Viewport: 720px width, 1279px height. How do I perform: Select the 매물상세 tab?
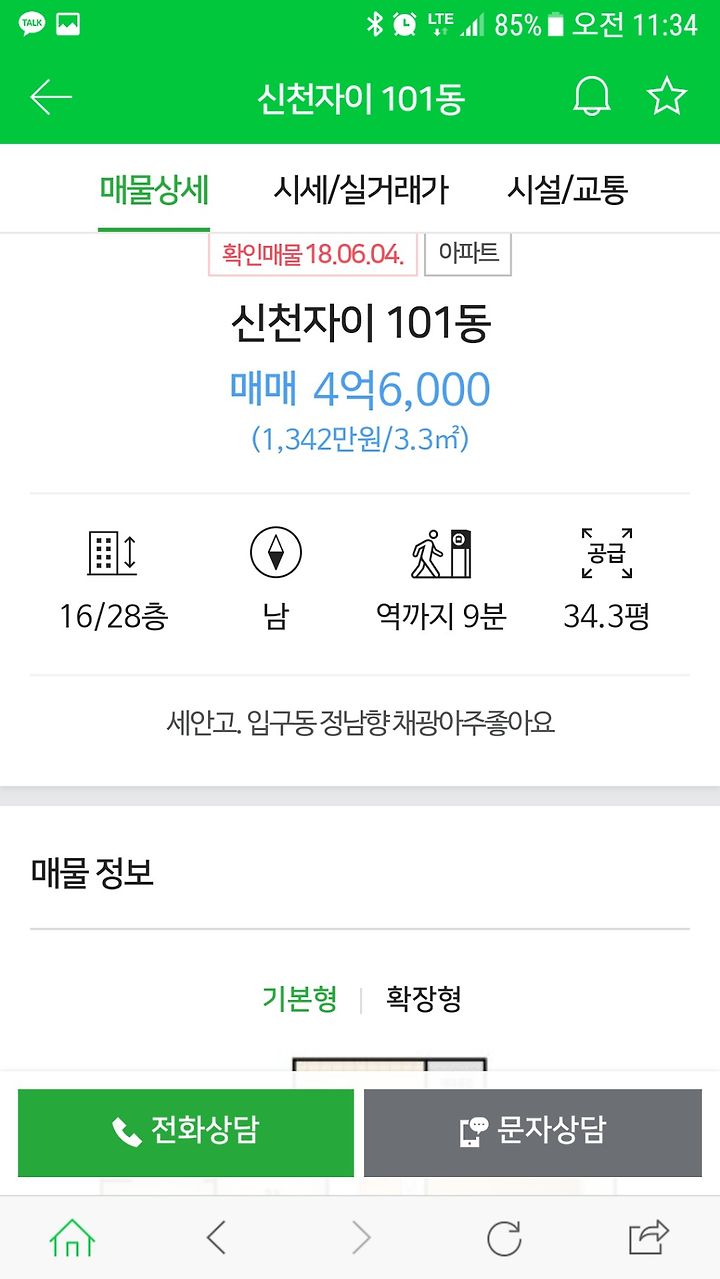point(154,189)
